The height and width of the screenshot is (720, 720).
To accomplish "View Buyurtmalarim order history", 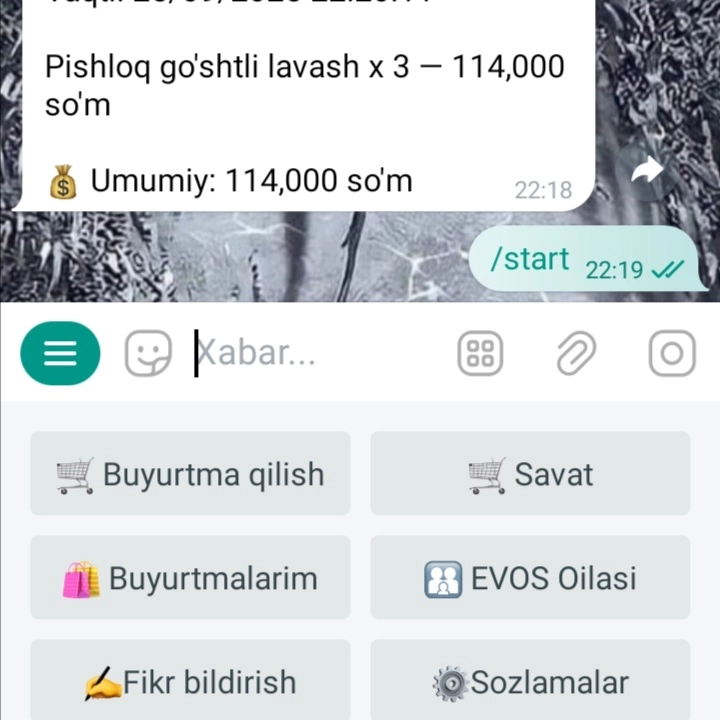I will click(190, 578).
